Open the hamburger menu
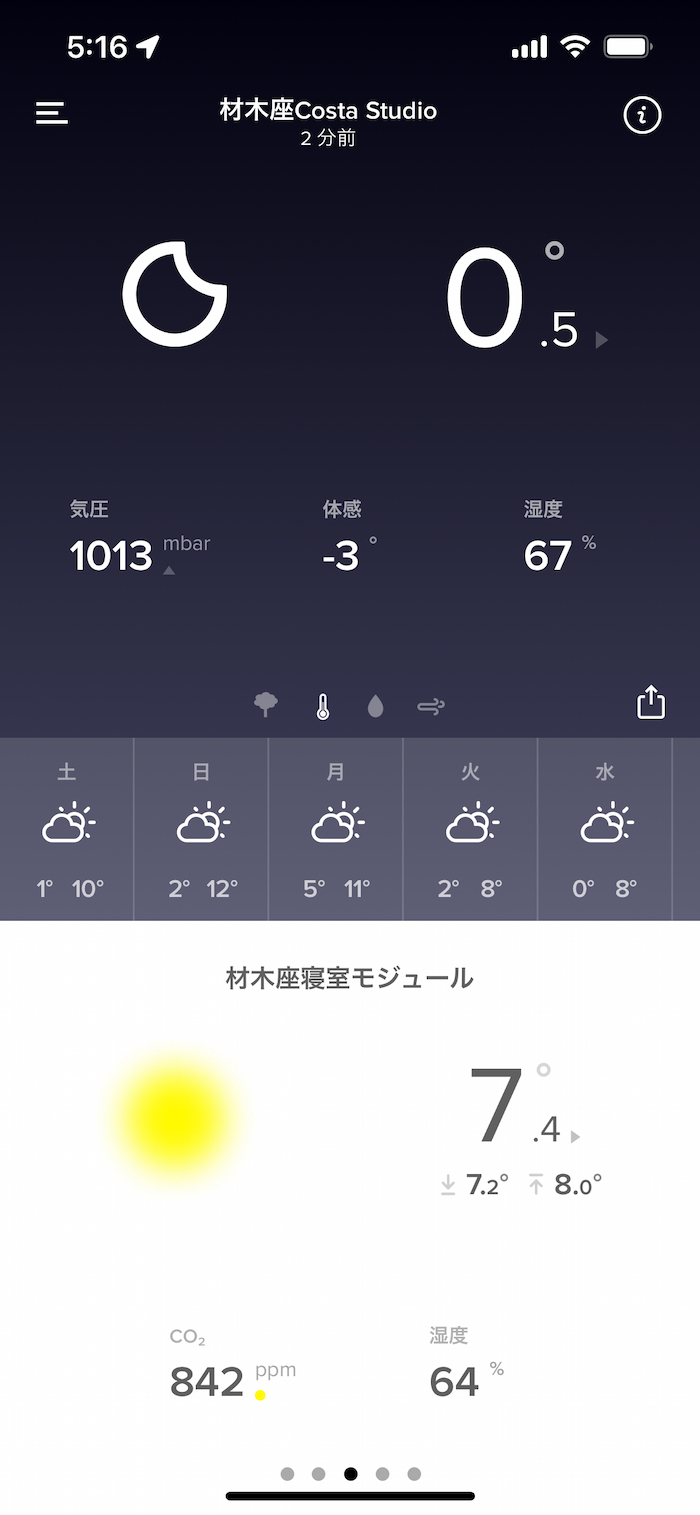The image size is (700, 1515). coord(52,113)
